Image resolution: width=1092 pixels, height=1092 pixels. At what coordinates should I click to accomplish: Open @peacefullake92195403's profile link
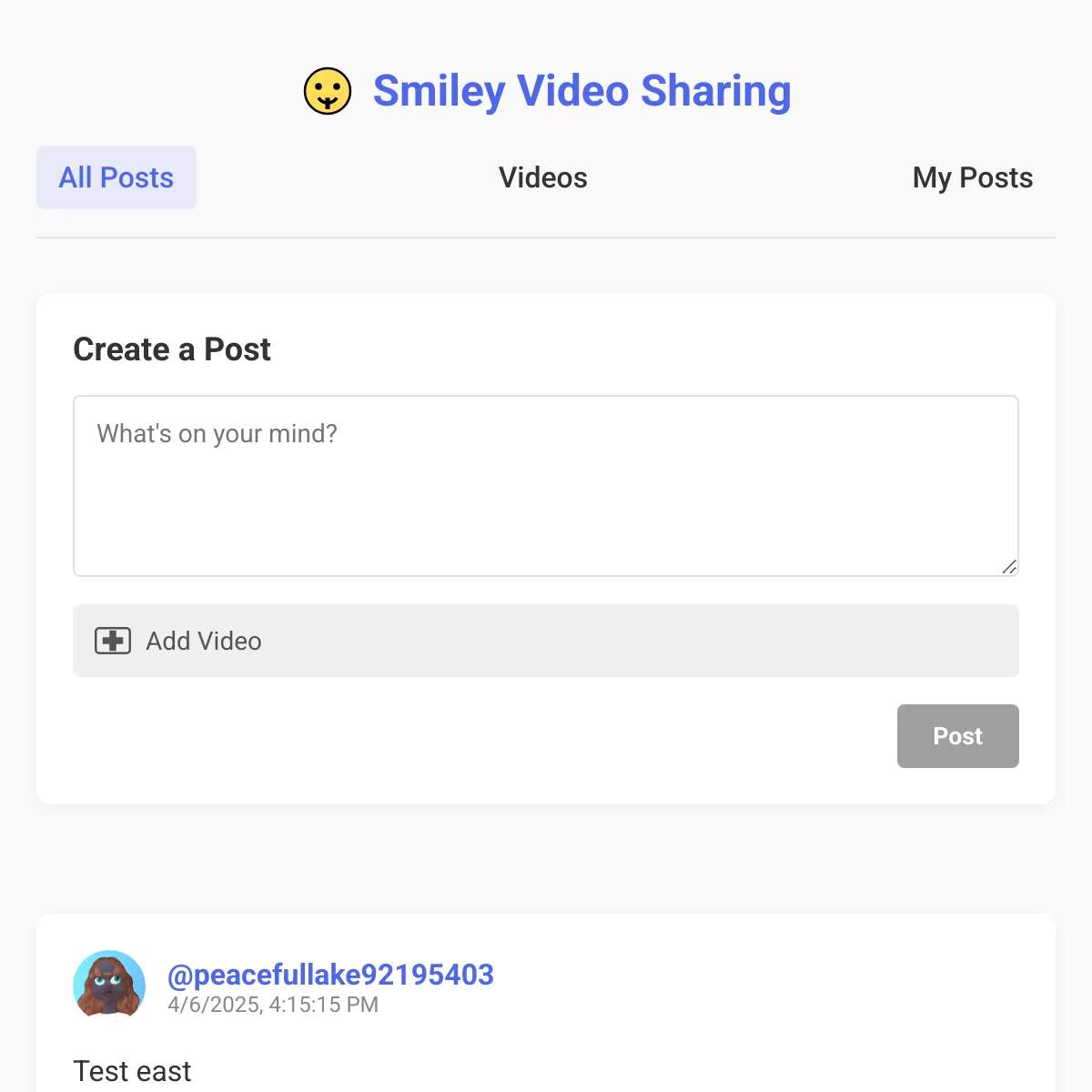330,975
